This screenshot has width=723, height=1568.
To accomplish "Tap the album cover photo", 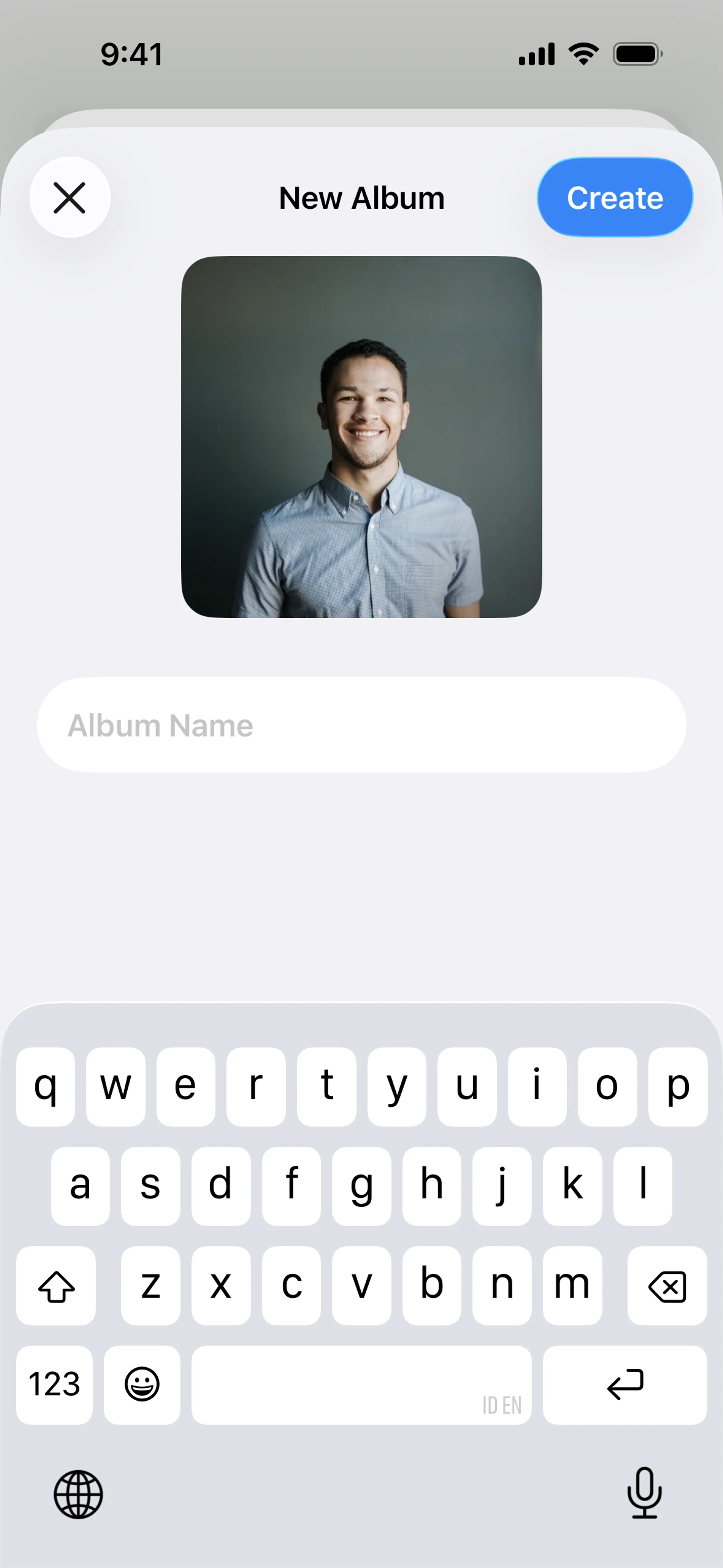I will (361, 436).
